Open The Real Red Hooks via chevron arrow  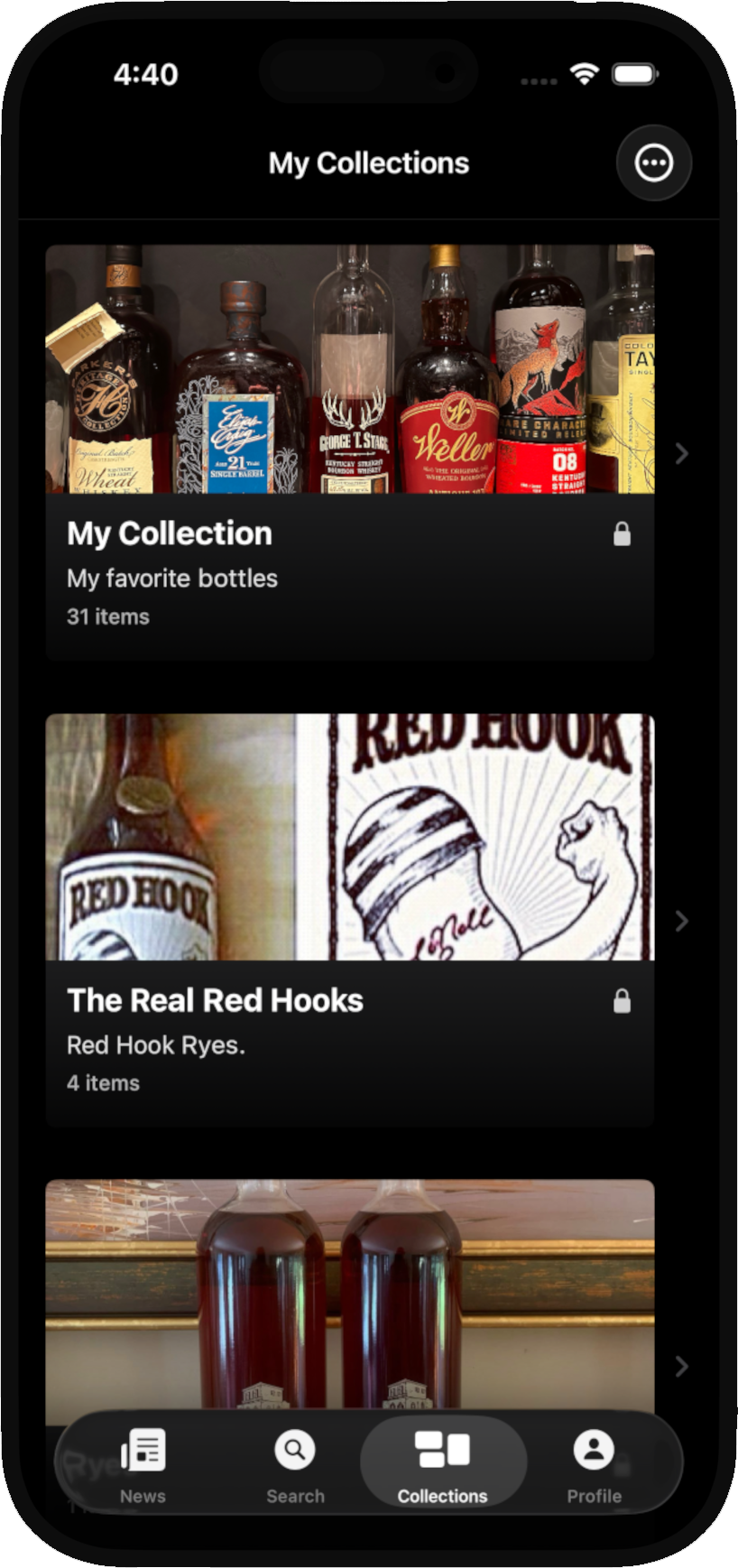(681, 921)
